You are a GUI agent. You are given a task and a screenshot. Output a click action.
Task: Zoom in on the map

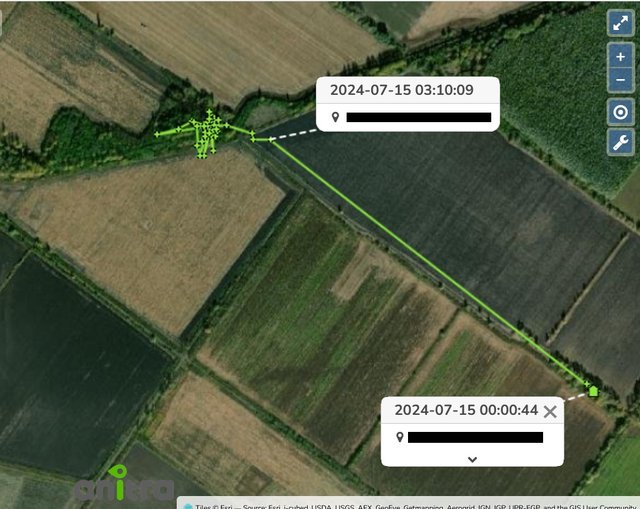(x=621, y=58)
